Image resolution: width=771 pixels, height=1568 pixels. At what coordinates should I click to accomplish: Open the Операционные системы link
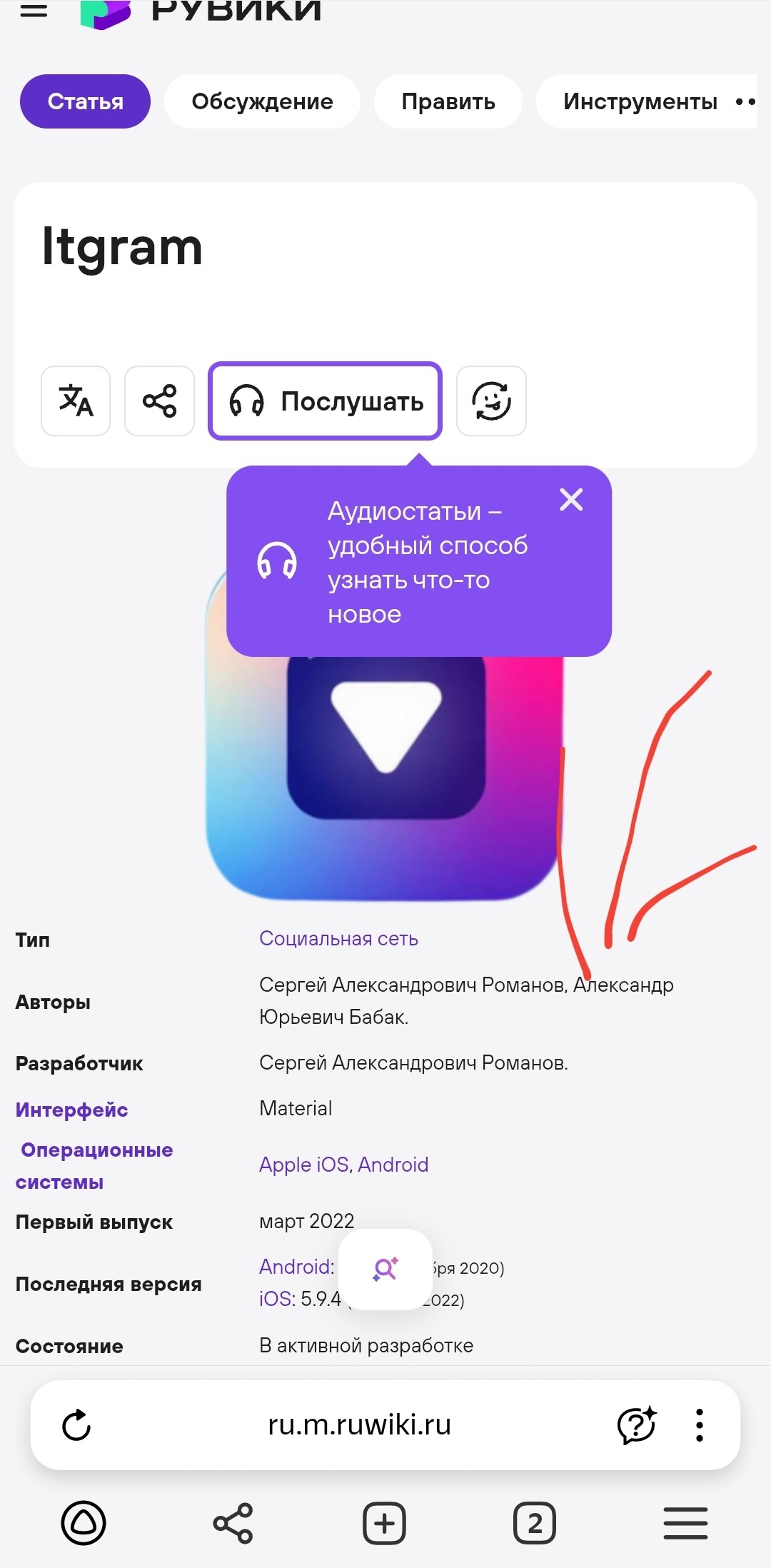pyautogui.click(x=96, y=1165)
